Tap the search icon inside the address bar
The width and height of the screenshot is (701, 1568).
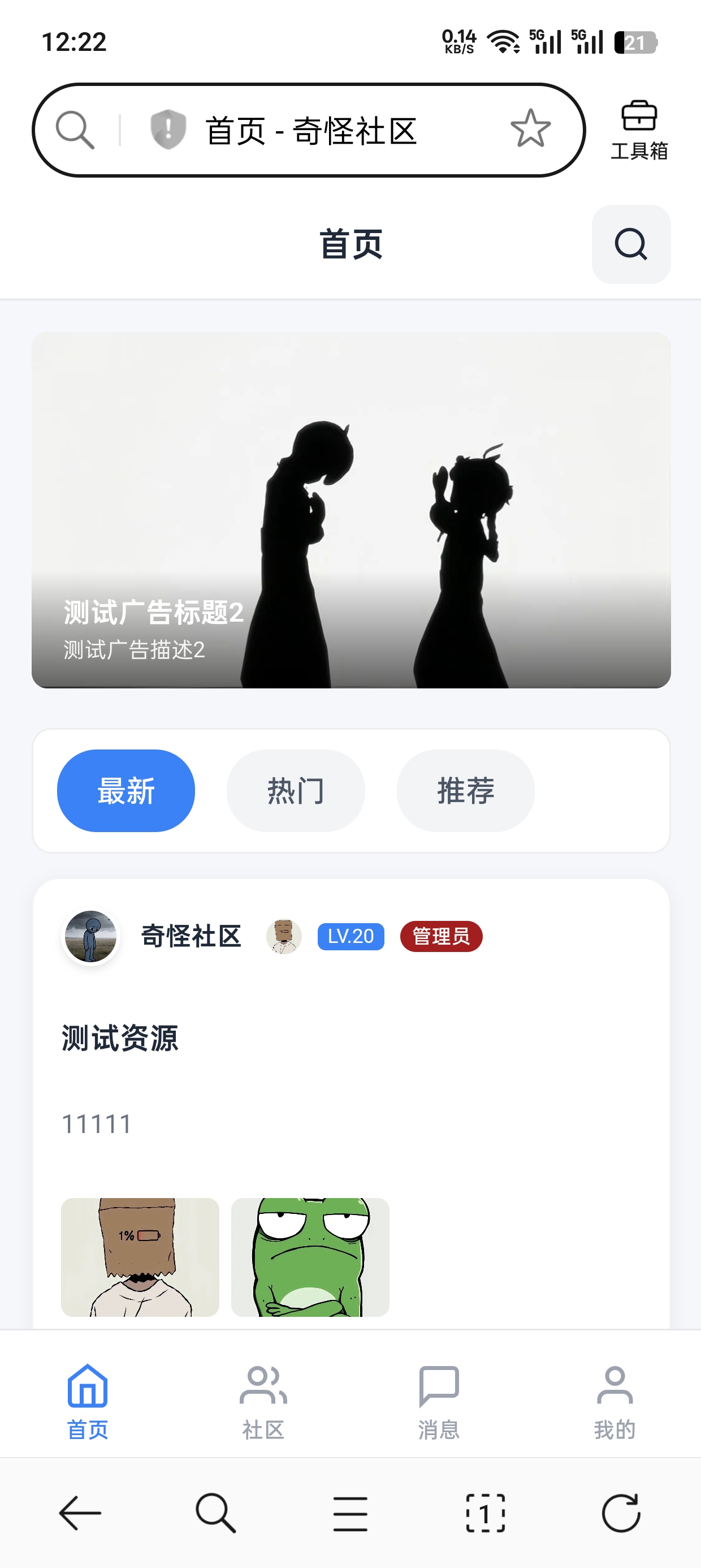point(75,129)
